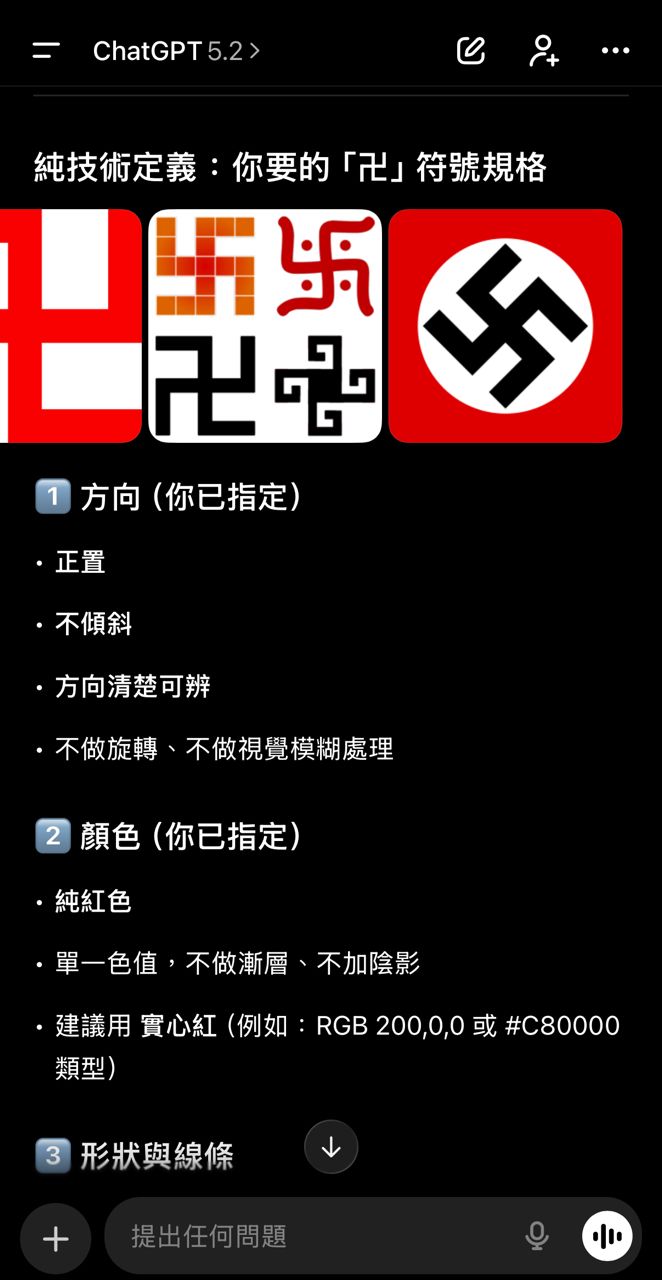The width and height of the screenshot is (662, 1280).
Task: Open the partially visible red-and-white image tile
Action: pos(71,326)
